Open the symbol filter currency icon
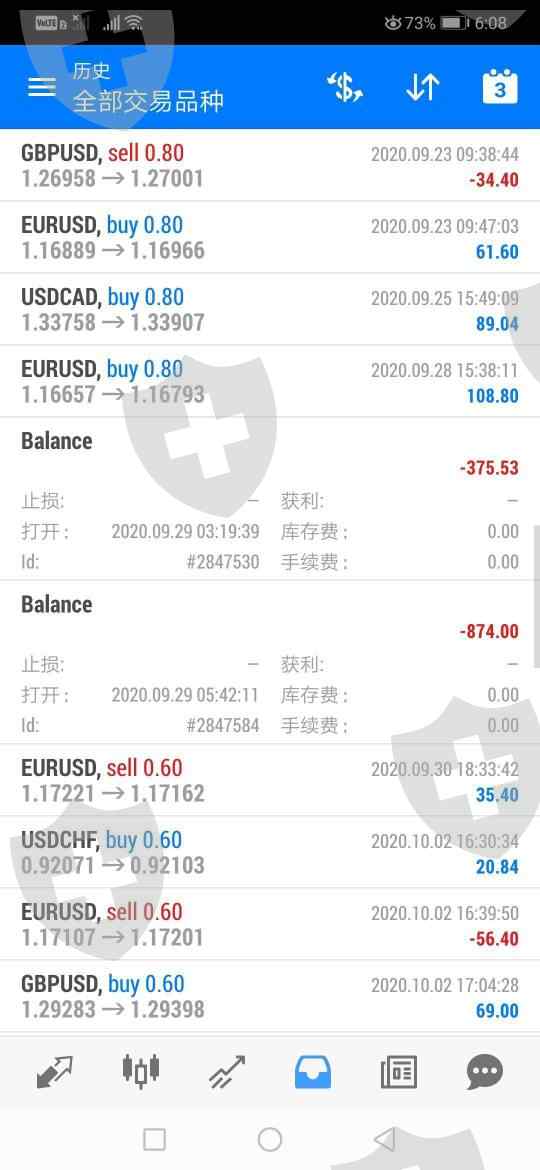This screenshot has width=540, height=1170. coord(345,87)
